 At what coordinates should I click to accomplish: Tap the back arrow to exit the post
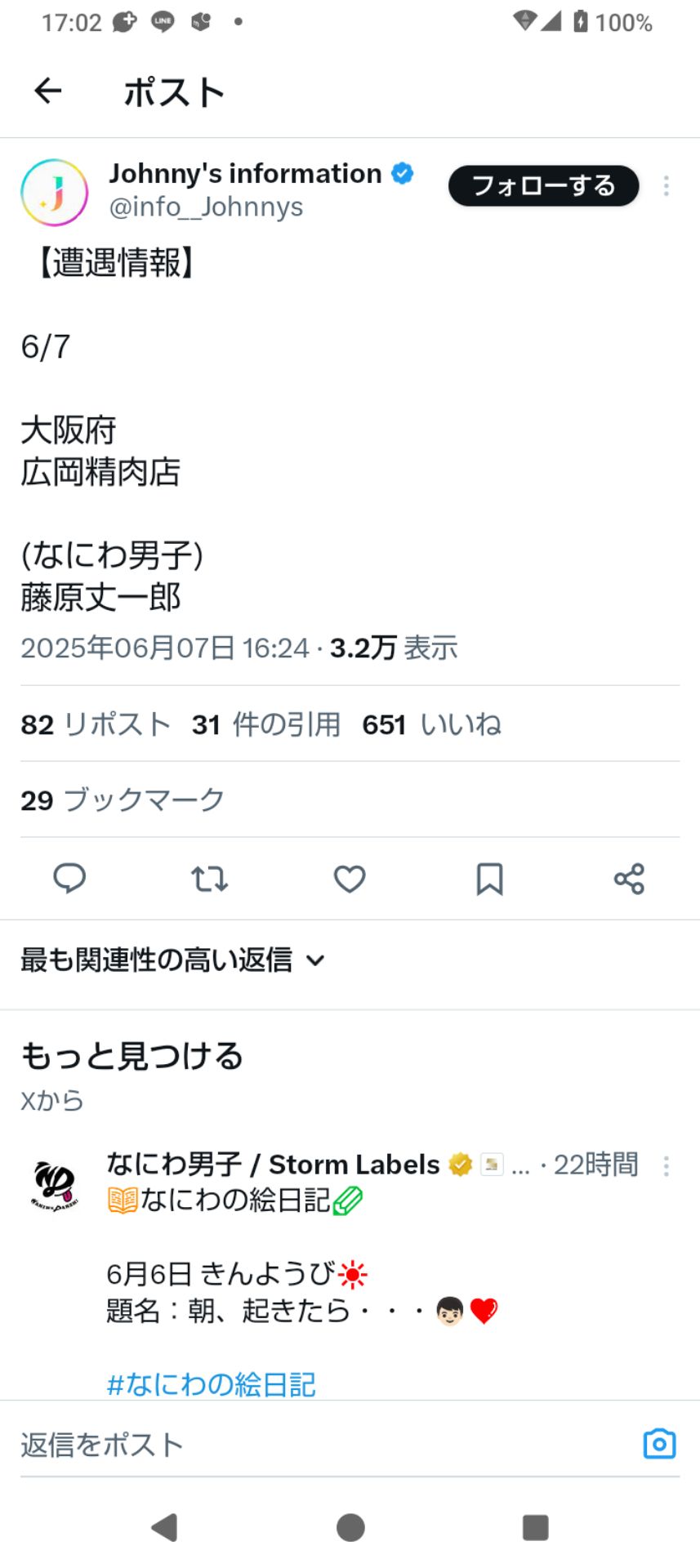coord(47,91)
